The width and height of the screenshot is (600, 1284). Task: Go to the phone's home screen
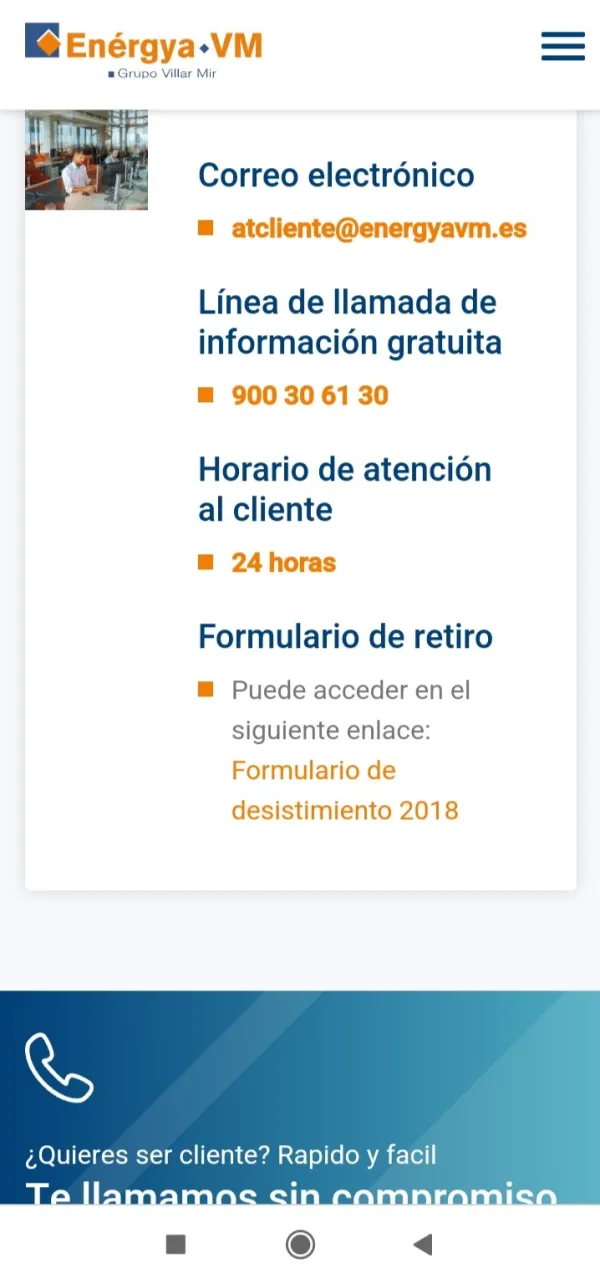click(x=300, y=1244)
